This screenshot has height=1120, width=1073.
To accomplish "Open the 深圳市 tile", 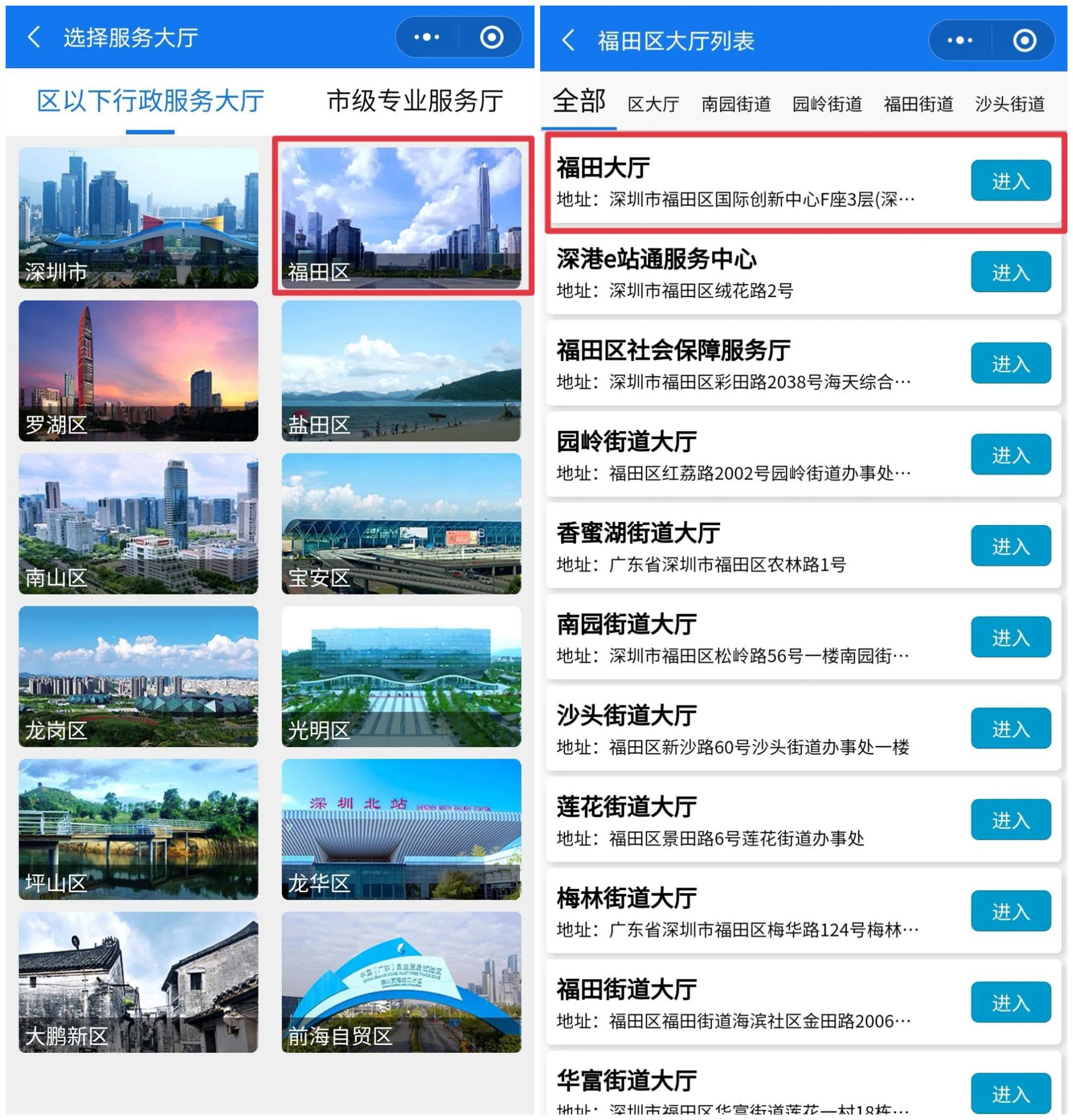I will [x=139, y=217].
